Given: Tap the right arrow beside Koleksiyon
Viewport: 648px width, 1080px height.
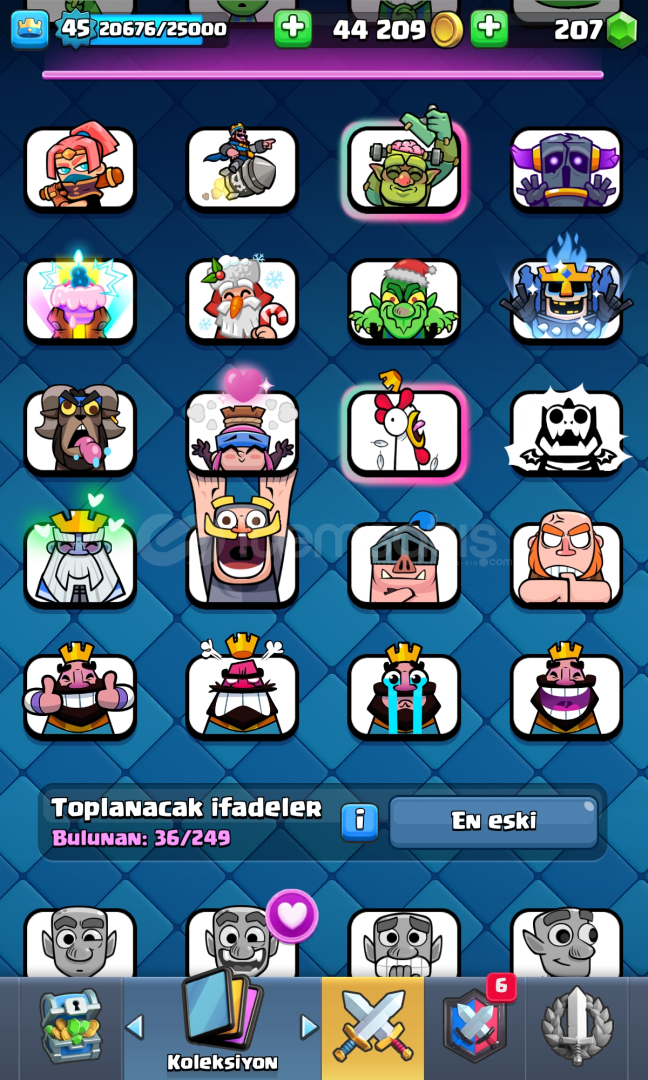Looking at the screenshot, I should point(309,1028).
